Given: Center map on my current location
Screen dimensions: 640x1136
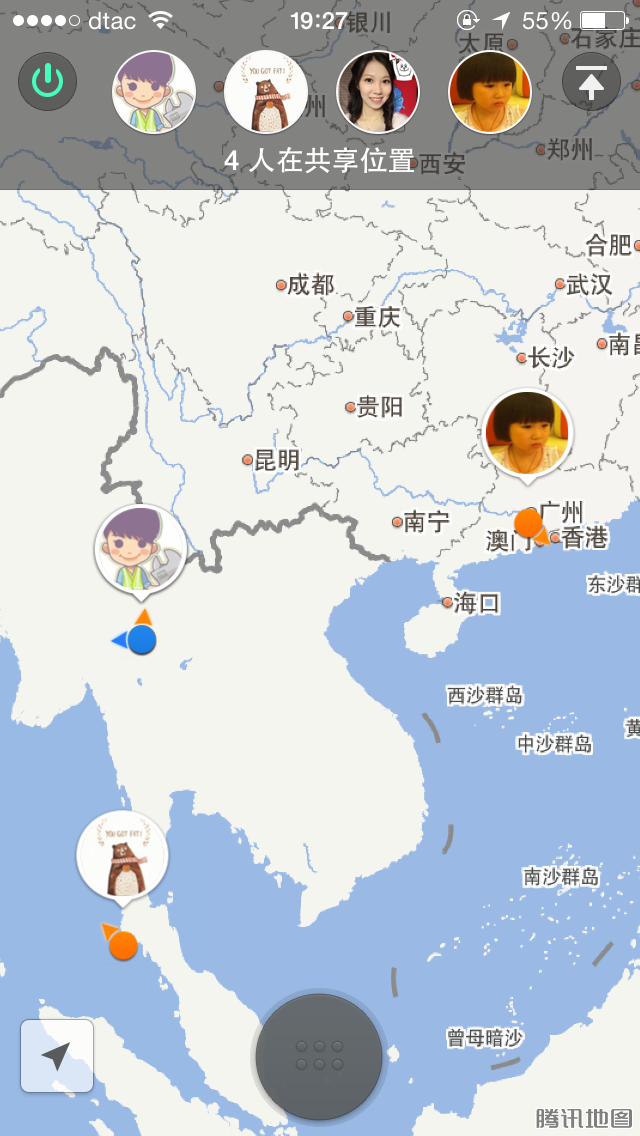Looking at the screenshot, I should tap(57, 1056).
